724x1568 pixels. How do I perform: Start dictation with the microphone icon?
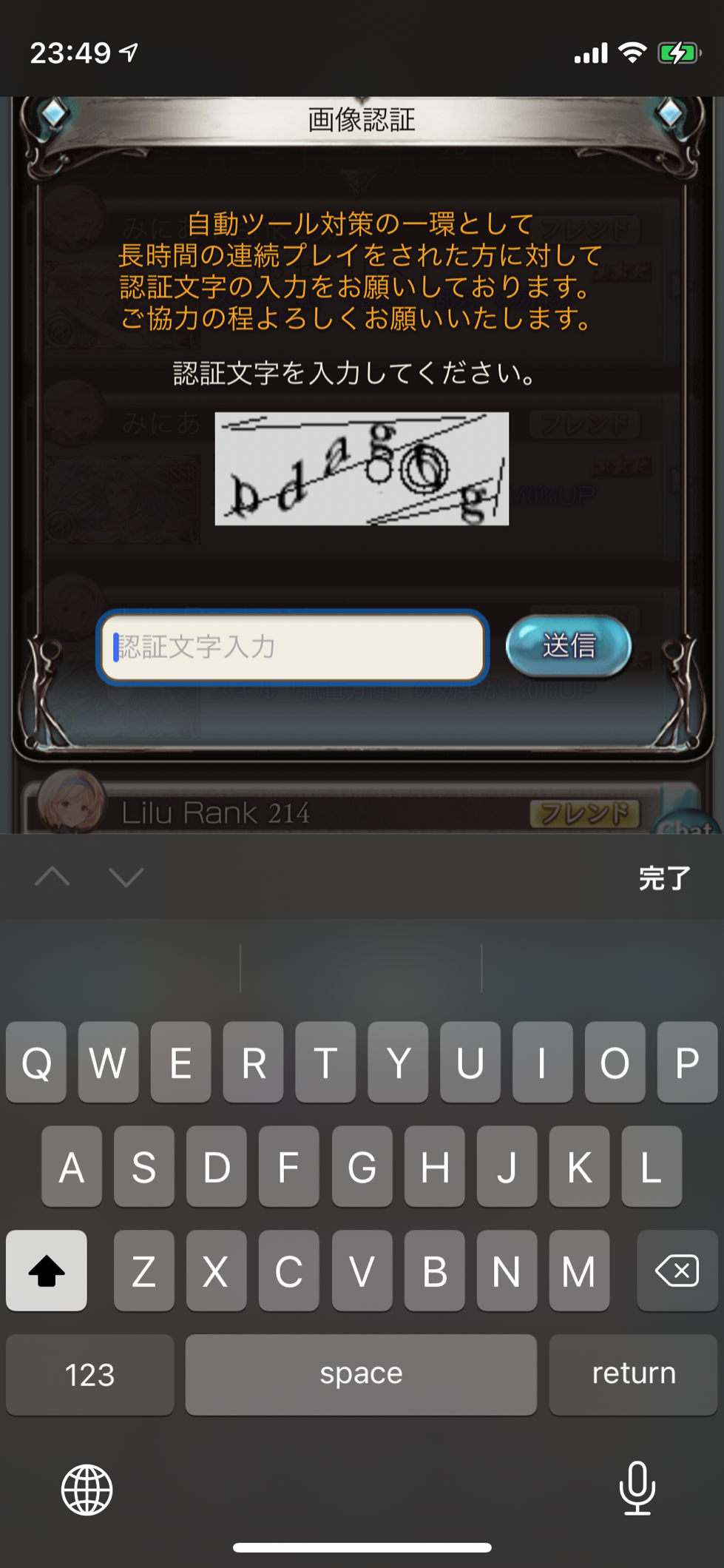pyautogui.click(x=637, y=1488)
